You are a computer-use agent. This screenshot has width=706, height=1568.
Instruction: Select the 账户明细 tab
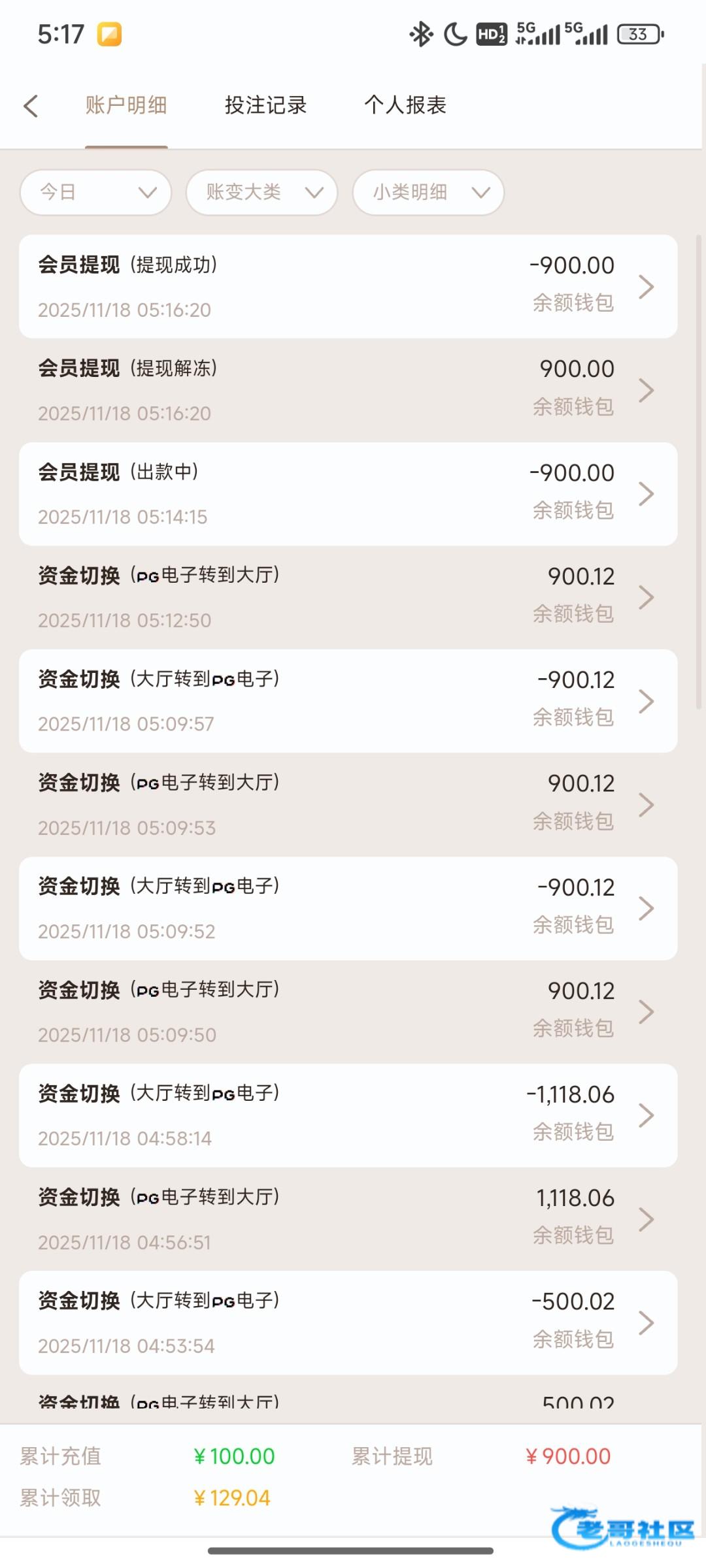coord(126,105)
